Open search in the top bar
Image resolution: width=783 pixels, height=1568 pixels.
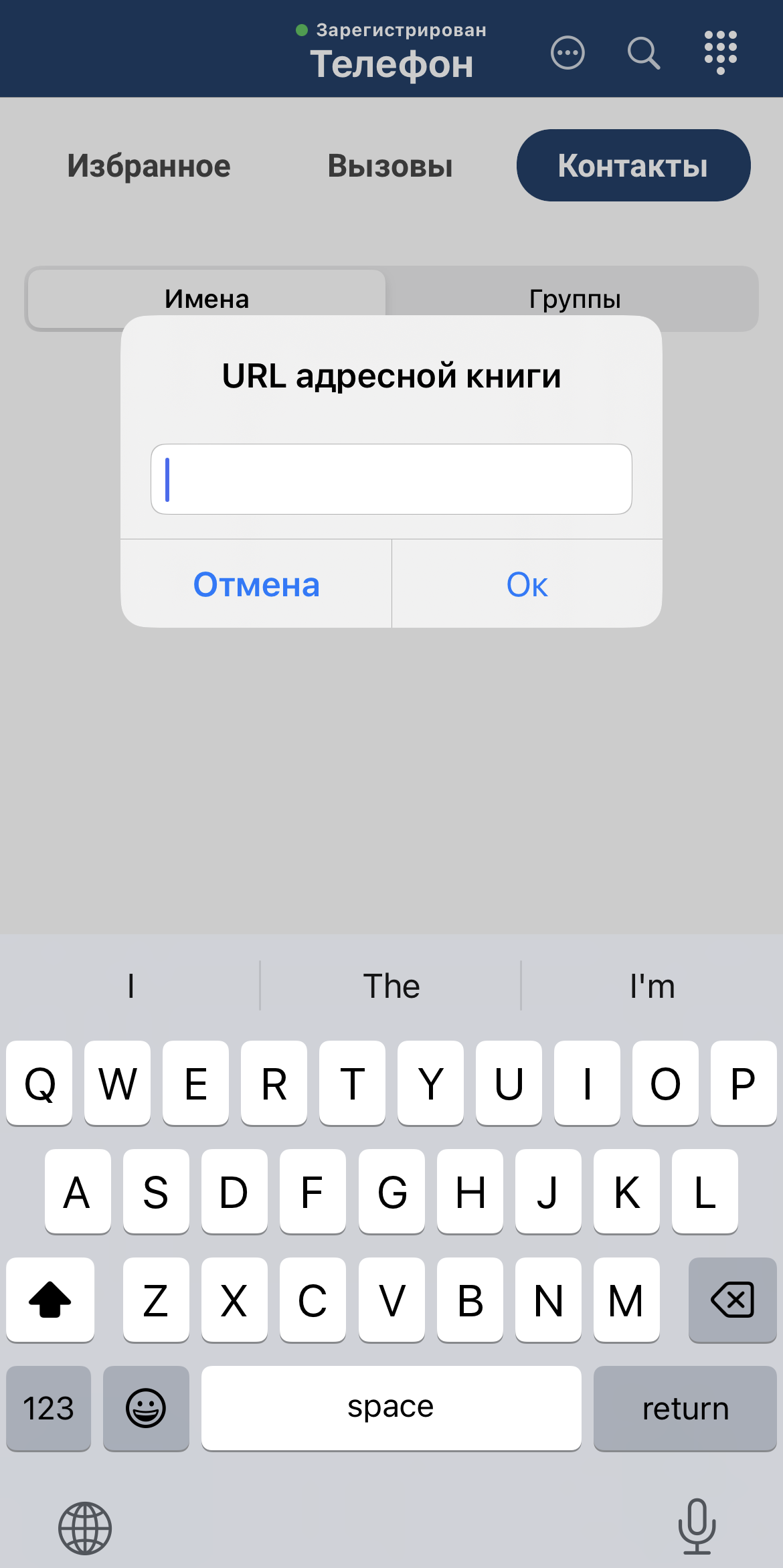[644, 52]
